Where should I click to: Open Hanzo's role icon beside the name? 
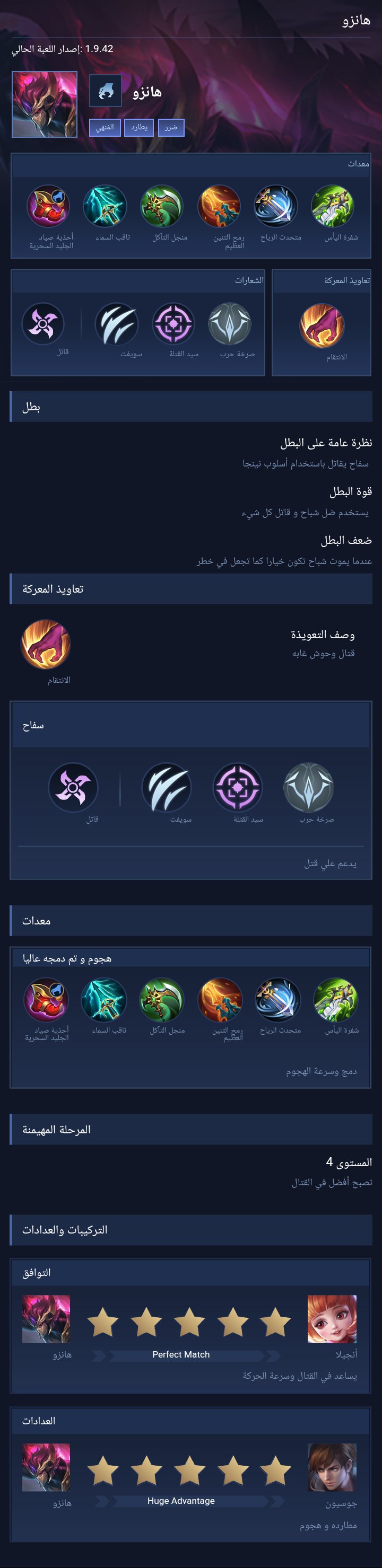click(106, 91)
